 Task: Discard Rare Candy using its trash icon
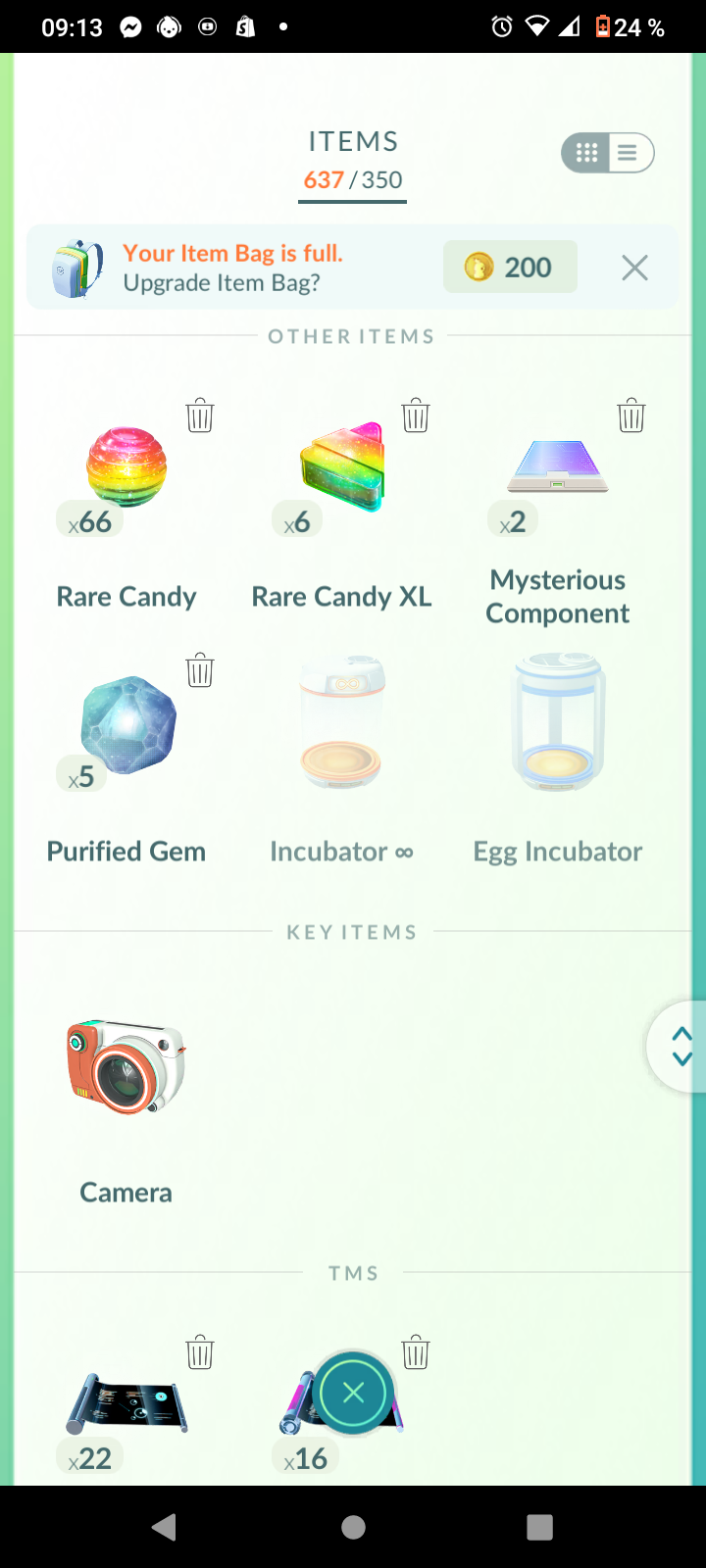(200, 416)
